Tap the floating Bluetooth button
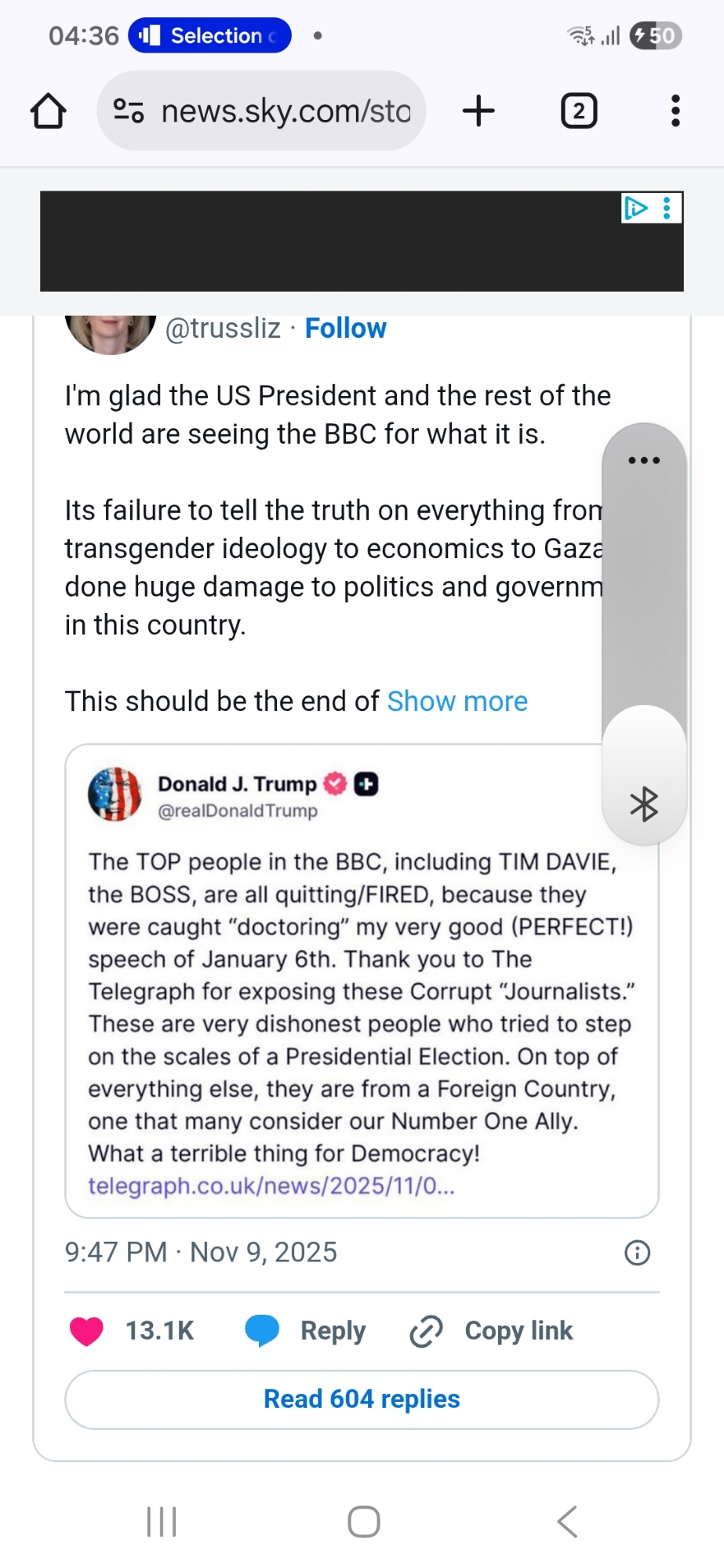The image size is (724, 1568). (644, 804)
